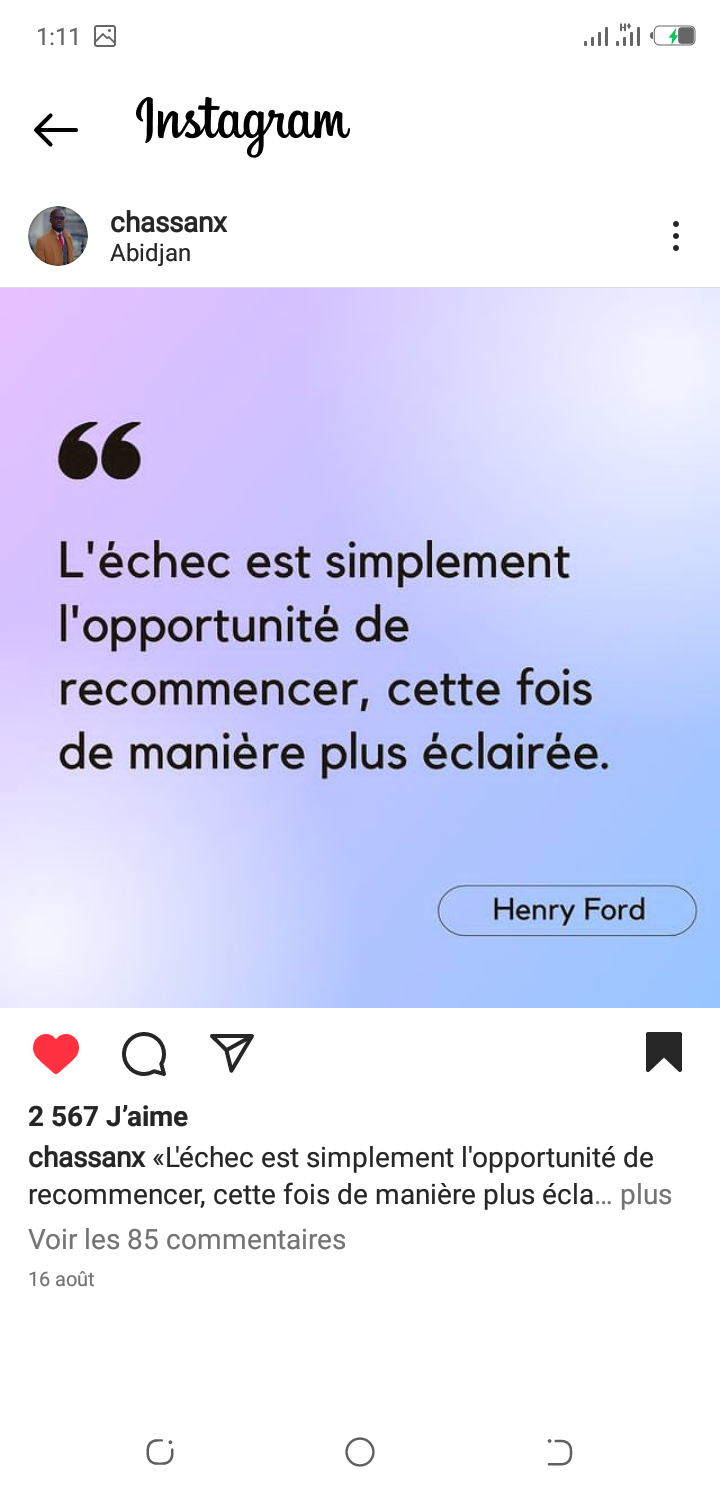720x1500 pixels.
Task: Open the Abidjan location page
Action: (150, 253)
